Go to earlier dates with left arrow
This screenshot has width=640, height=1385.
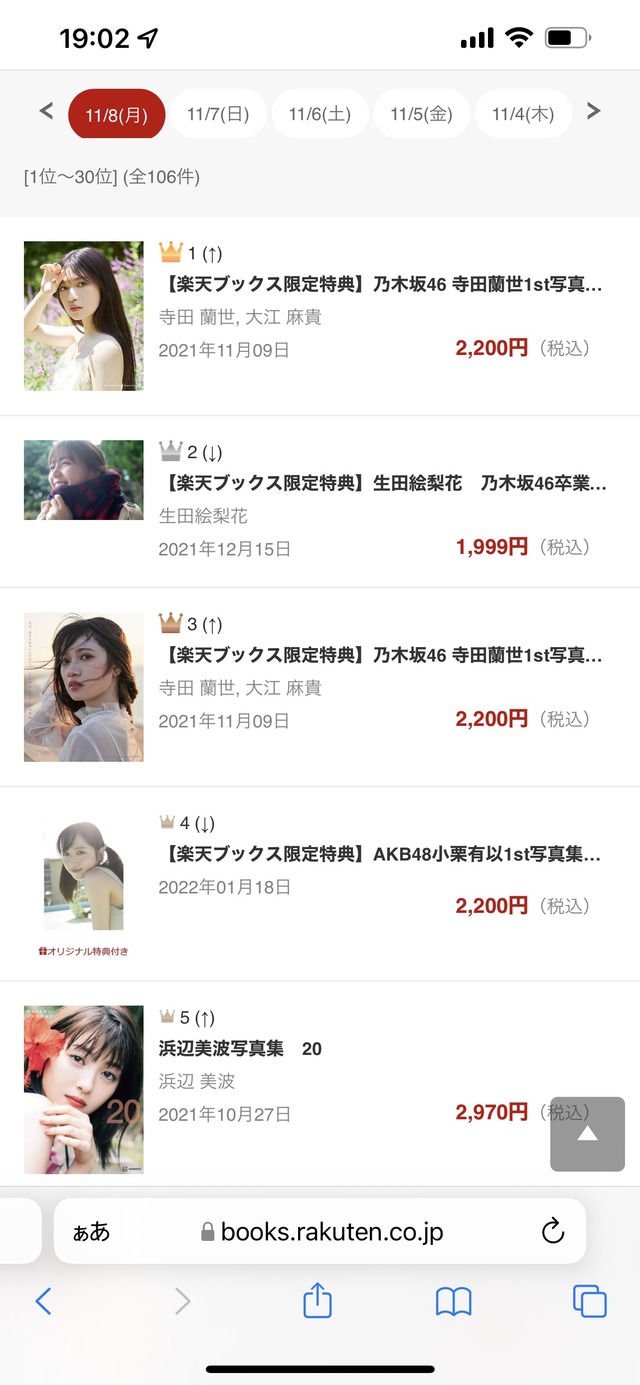tap(46, 112)
